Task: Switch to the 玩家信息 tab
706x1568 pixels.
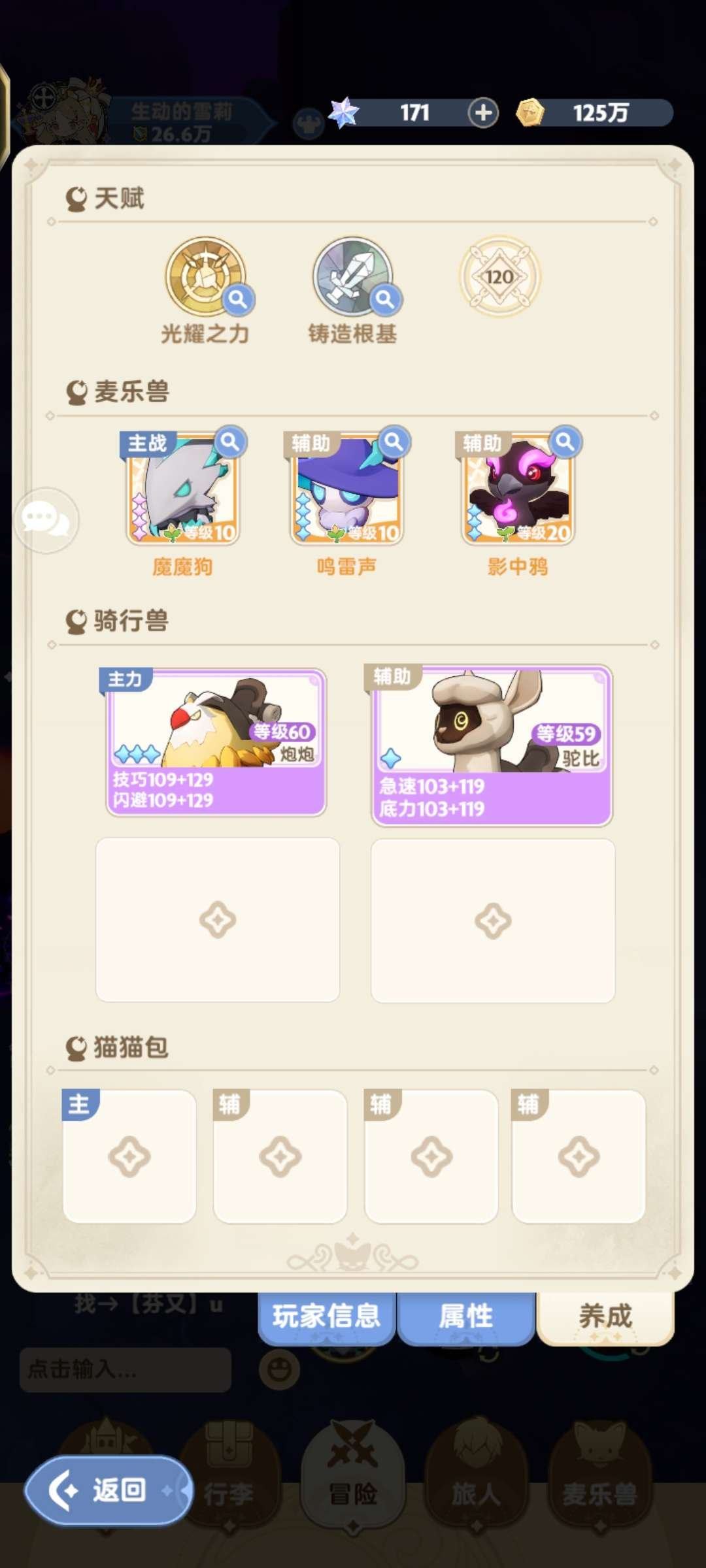Action: tap(328, 1318)
